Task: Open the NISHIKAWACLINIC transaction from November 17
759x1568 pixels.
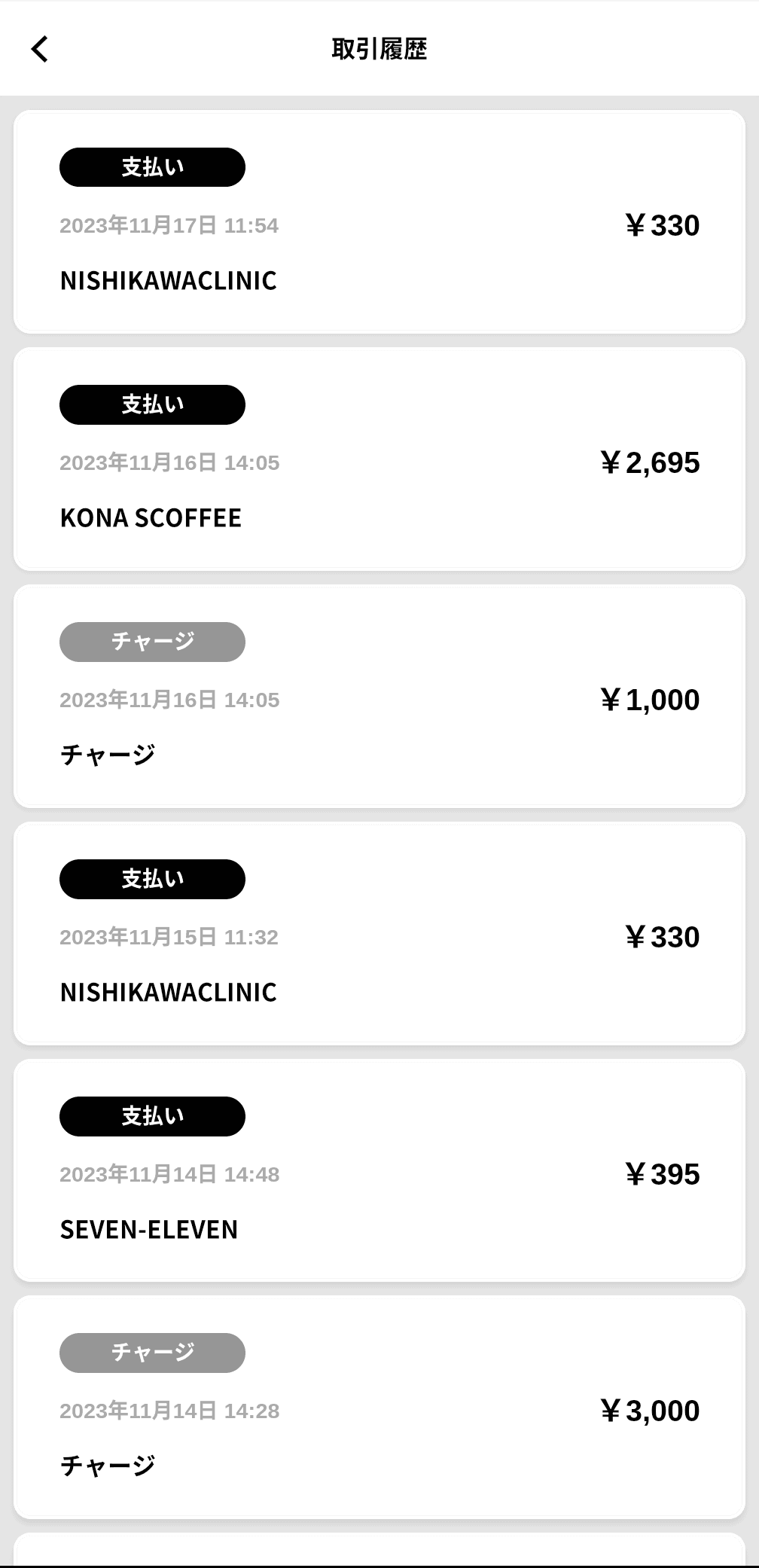Action: tap(379, 222)
